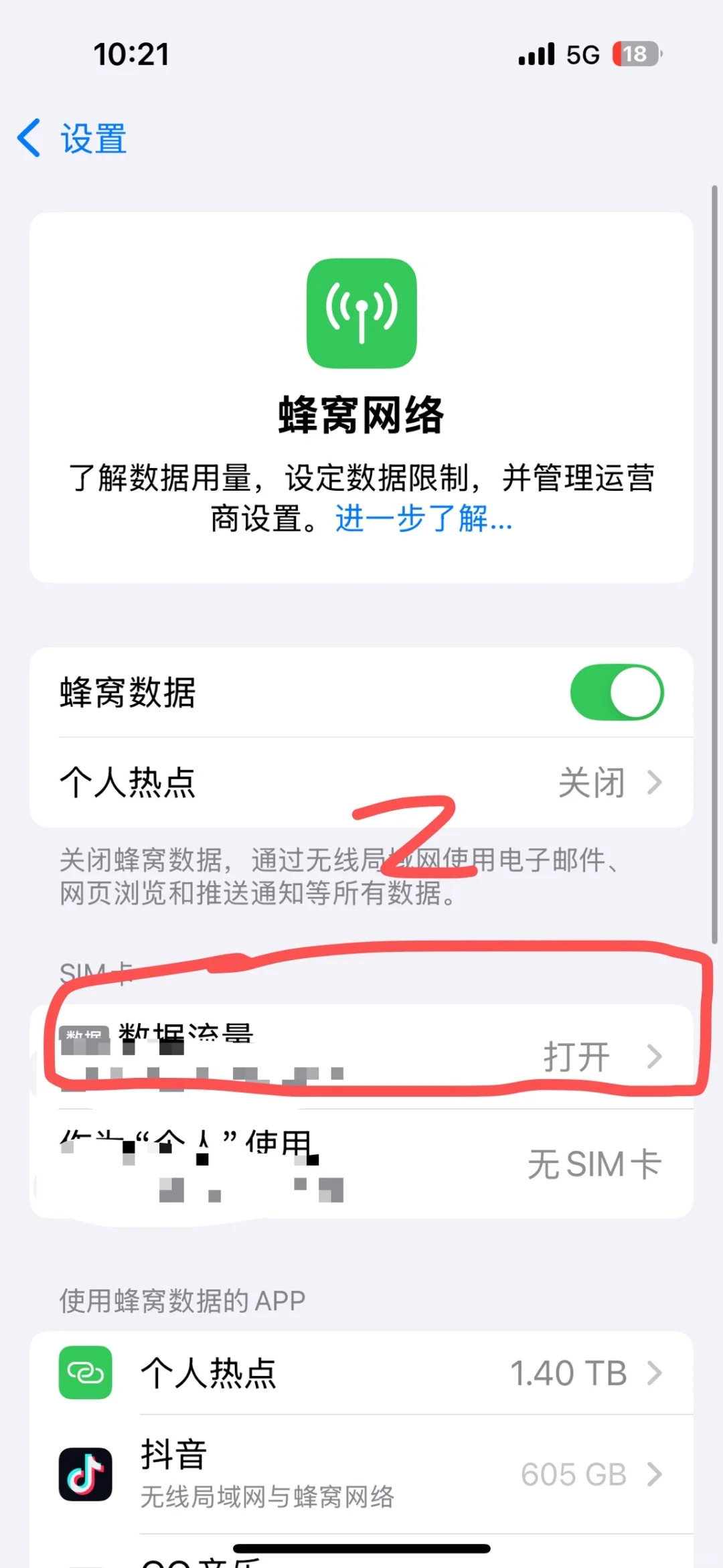
Task: Open the 个人热点 settings row showing 关闭
Action: pos(361,782)
